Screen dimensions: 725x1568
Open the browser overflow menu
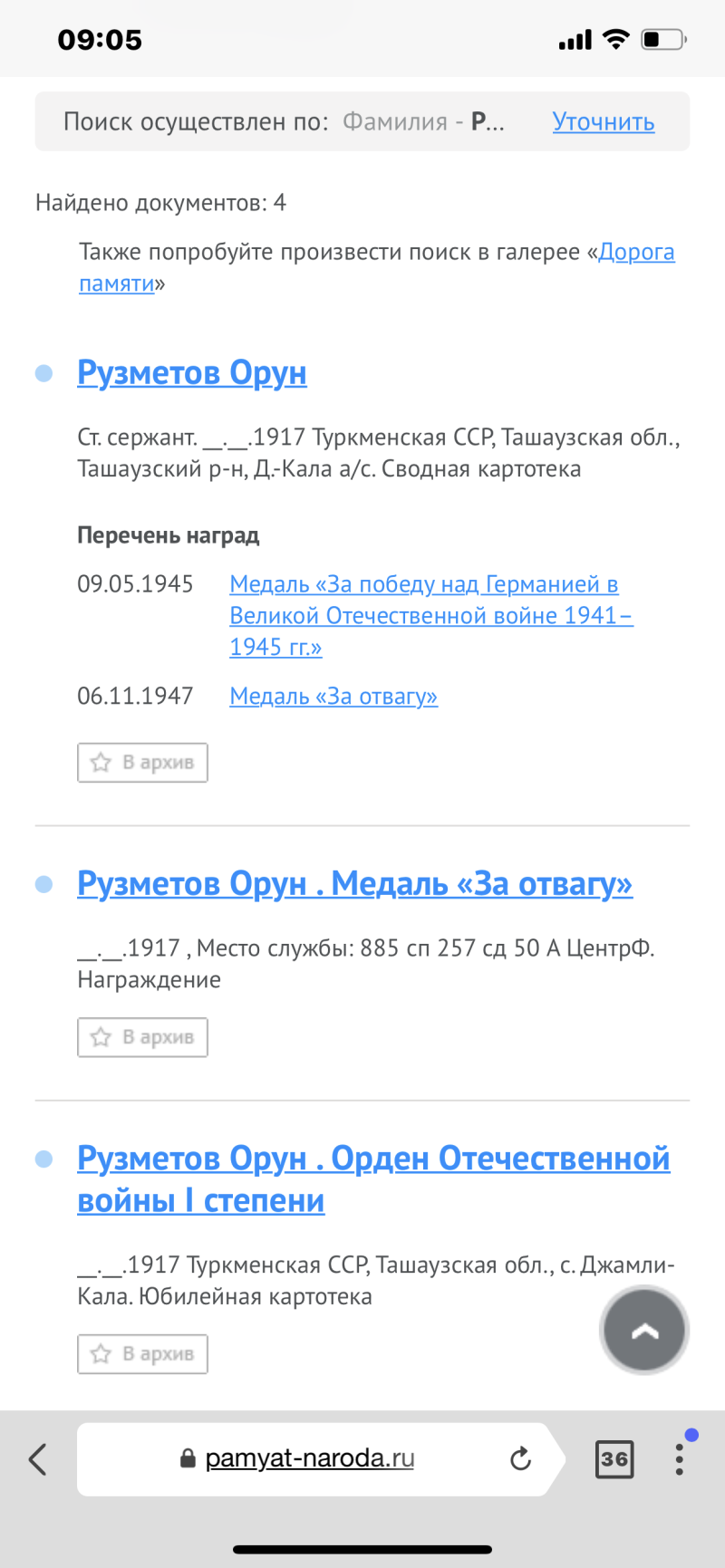pos(680,1458)
